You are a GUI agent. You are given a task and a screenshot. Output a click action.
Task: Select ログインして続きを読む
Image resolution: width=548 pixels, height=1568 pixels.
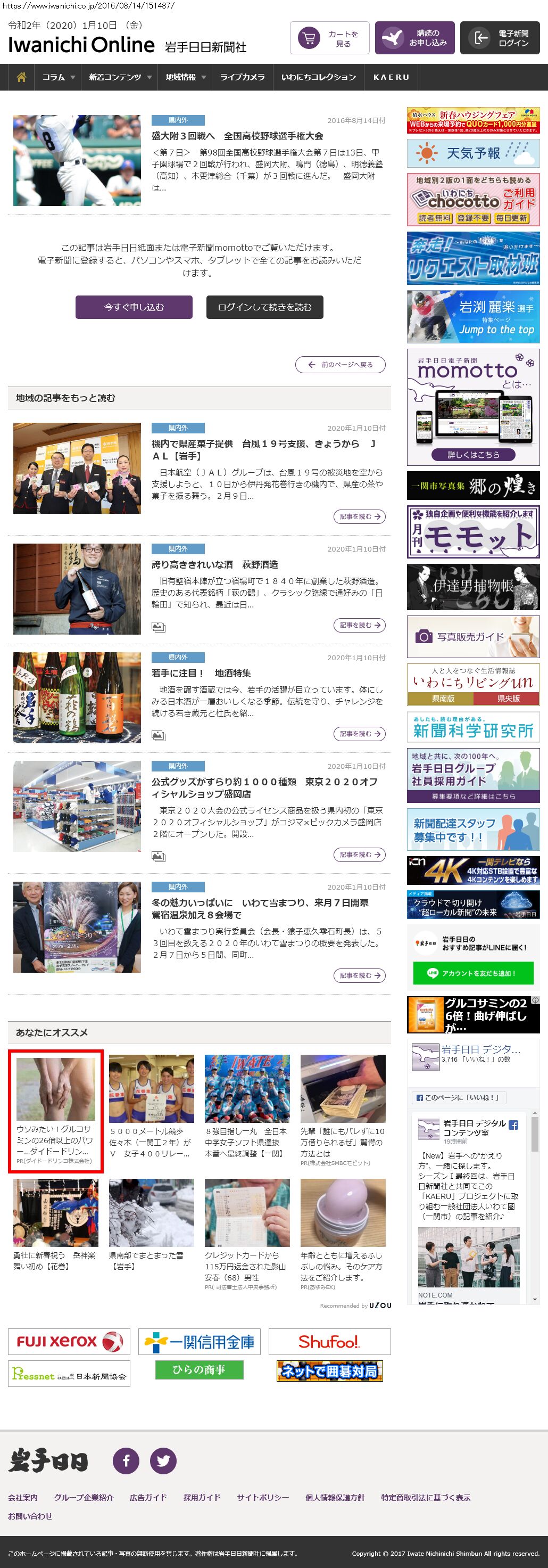pyautogui.click(x=264, y=307)
